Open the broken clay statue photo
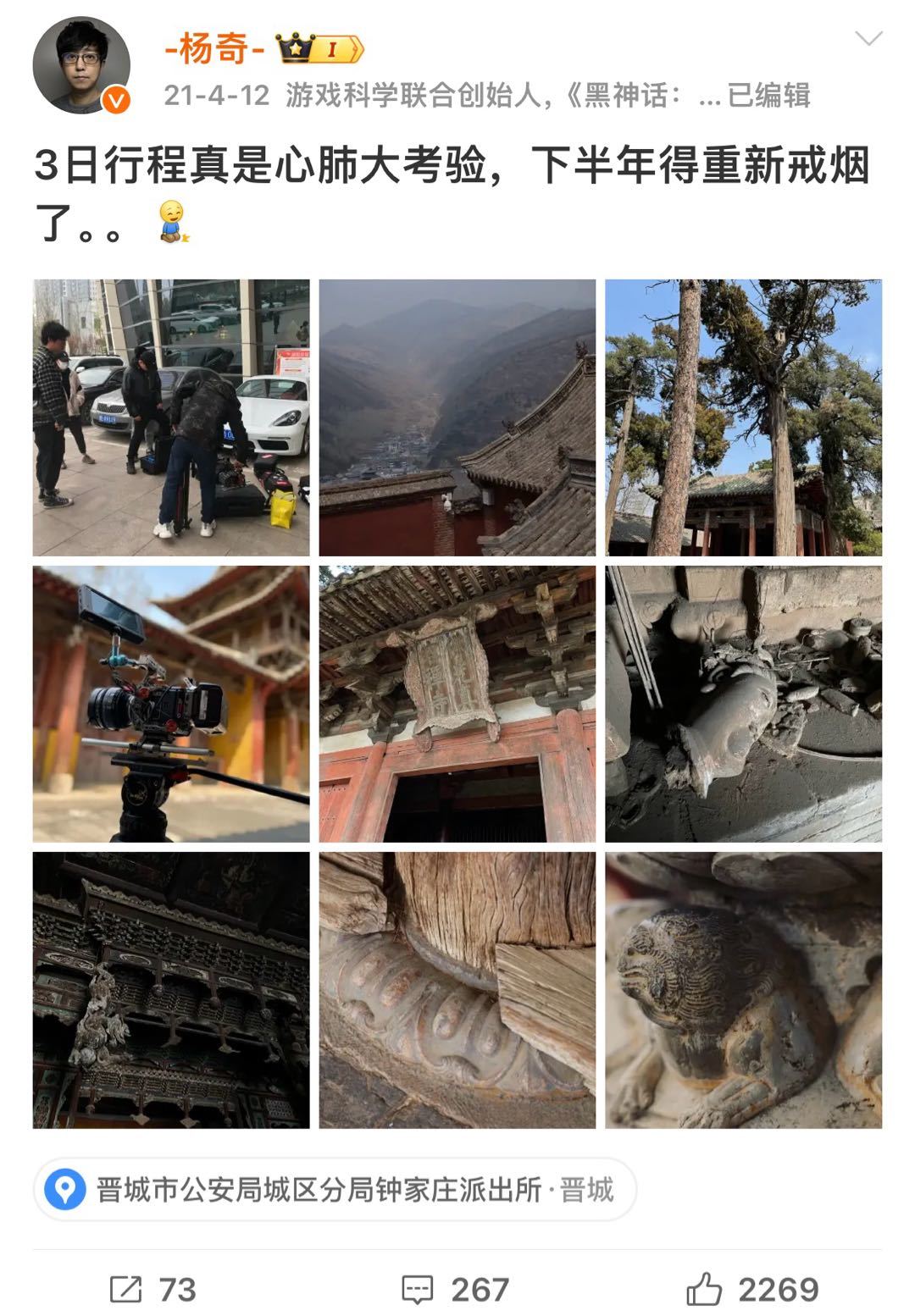915x1316 pixels. coord(743,704)
